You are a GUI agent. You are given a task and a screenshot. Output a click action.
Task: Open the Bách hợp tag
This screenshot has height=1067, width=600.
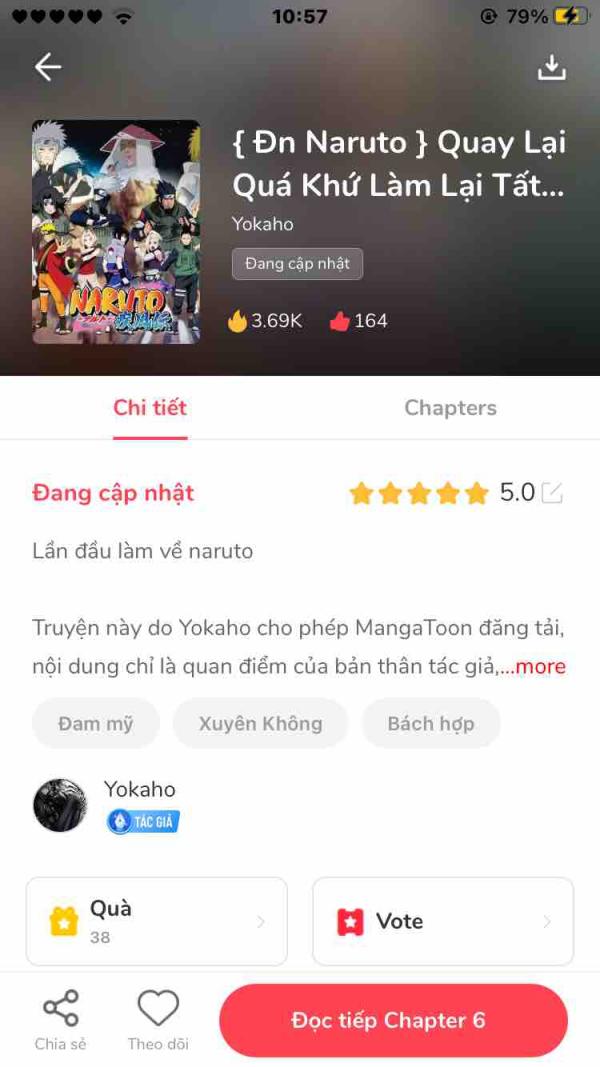[x=431, y=723]
